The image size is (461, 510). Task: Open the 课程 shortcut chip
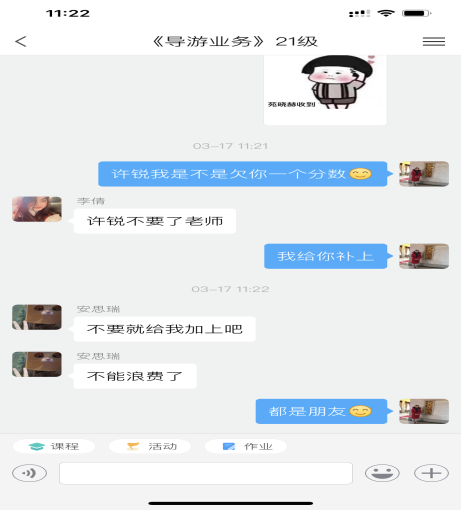(x=54, y=446)
